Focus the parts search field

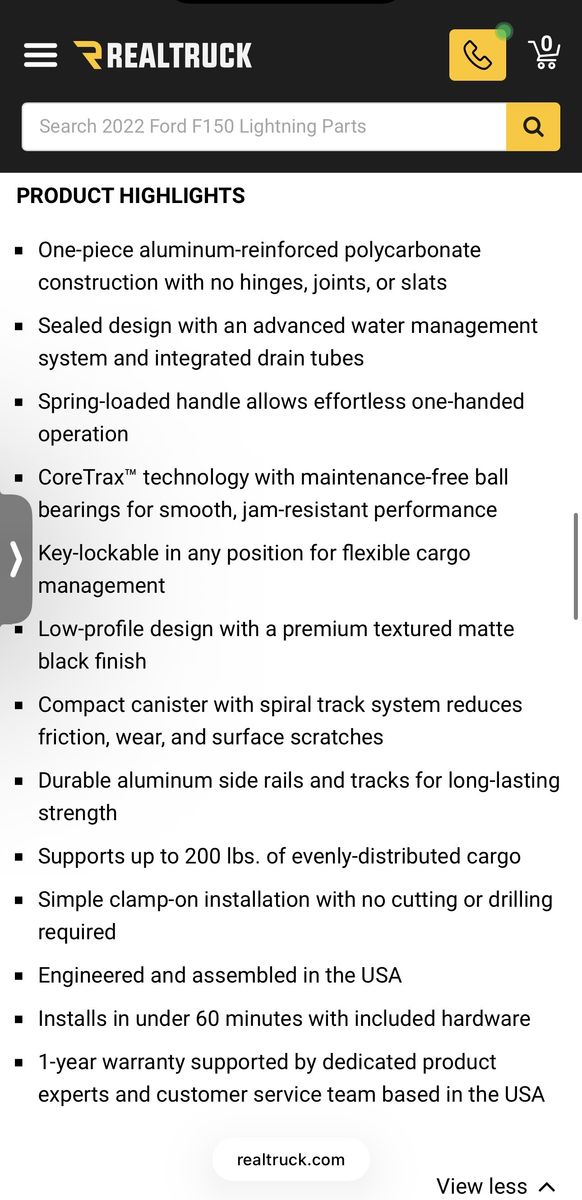(264, 127)
